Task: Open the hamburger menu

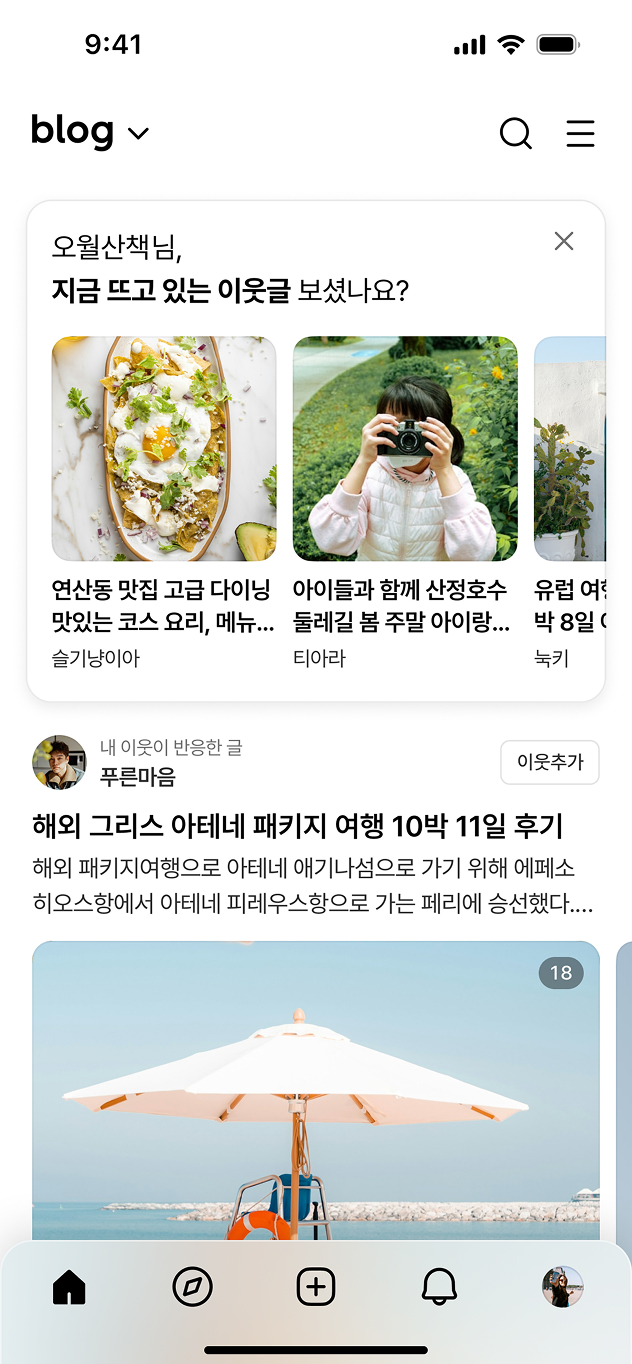Action: point(580,133)
